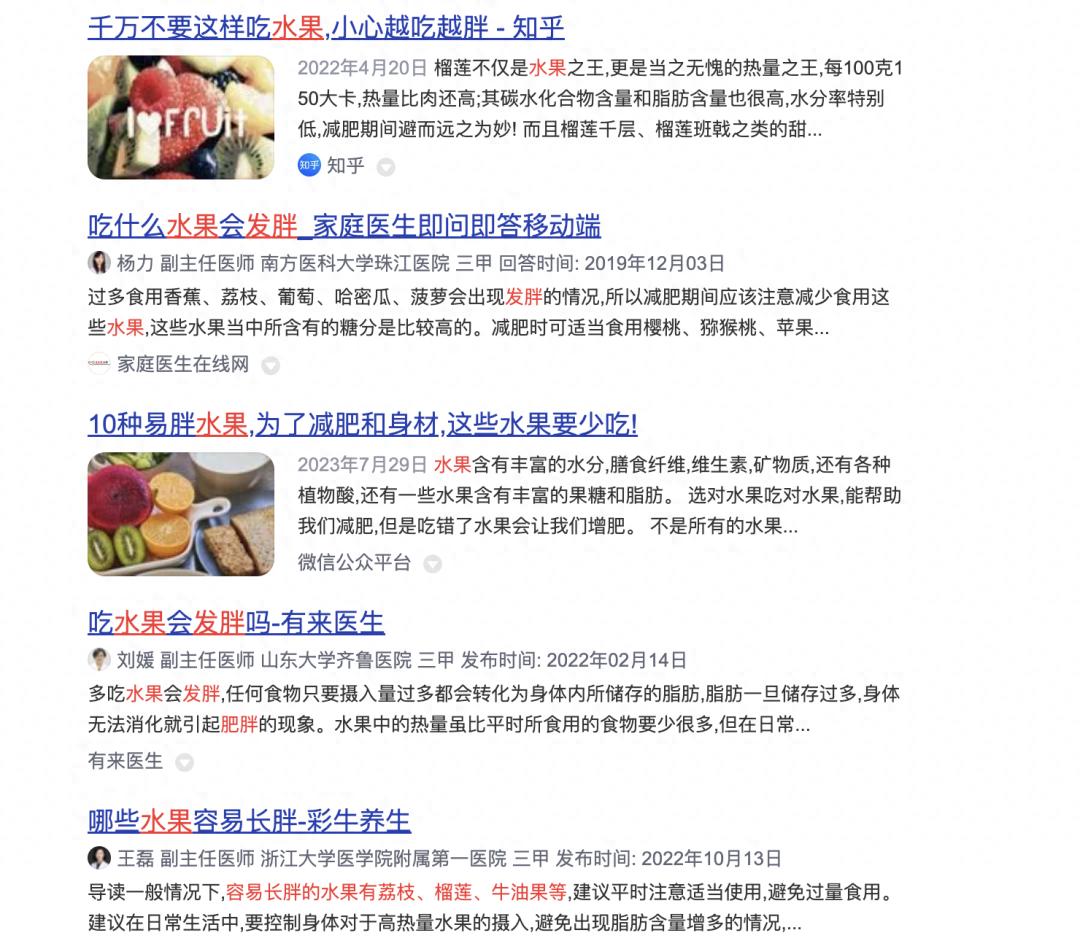Open 10种易胖水果 article link
Viewport: 1080px width, 941px height.
(362, 424)
